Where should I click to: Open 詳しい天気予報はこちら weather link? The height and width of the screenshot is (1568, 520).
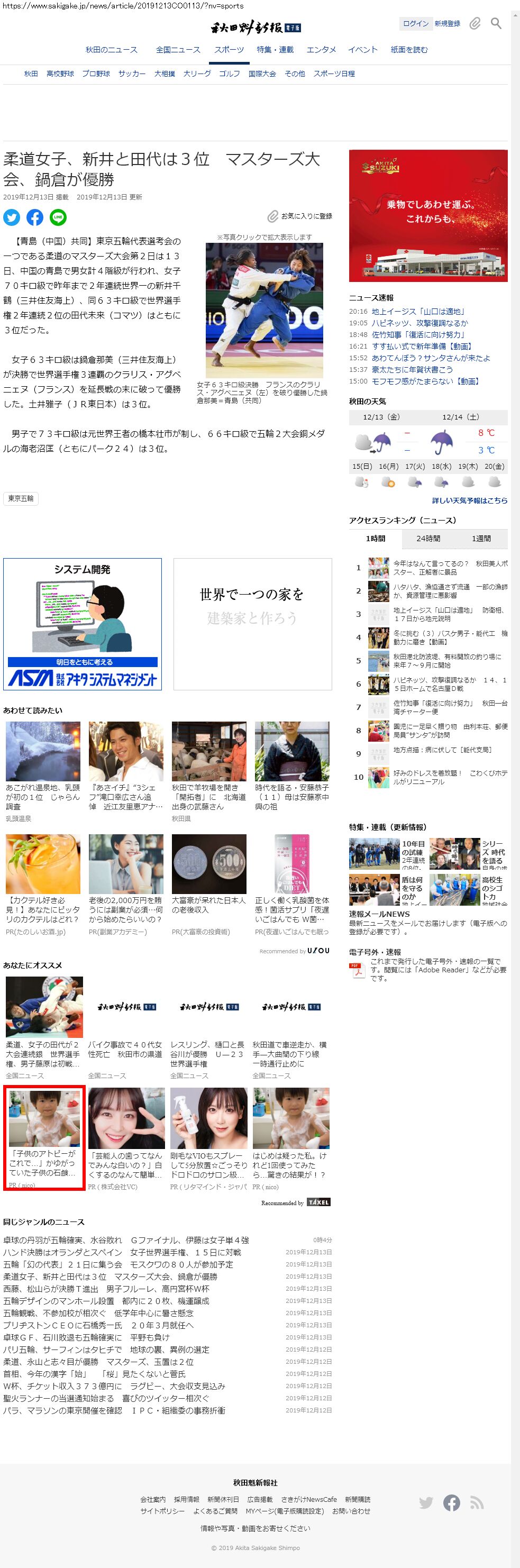point(469,500)
